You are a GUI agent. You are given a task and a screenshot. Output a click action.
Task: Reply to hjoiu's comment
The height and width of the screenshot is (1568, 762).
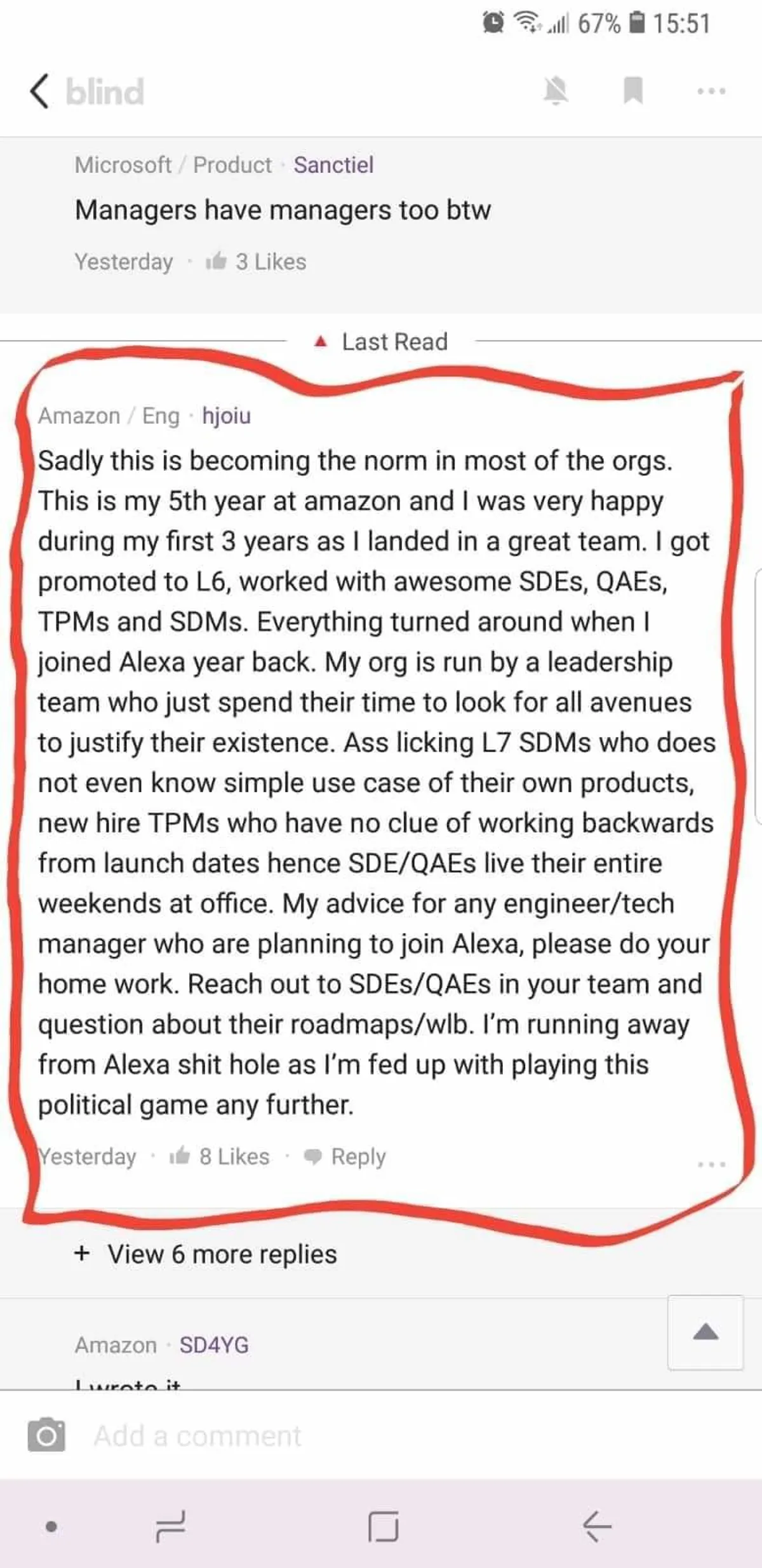346,1156
